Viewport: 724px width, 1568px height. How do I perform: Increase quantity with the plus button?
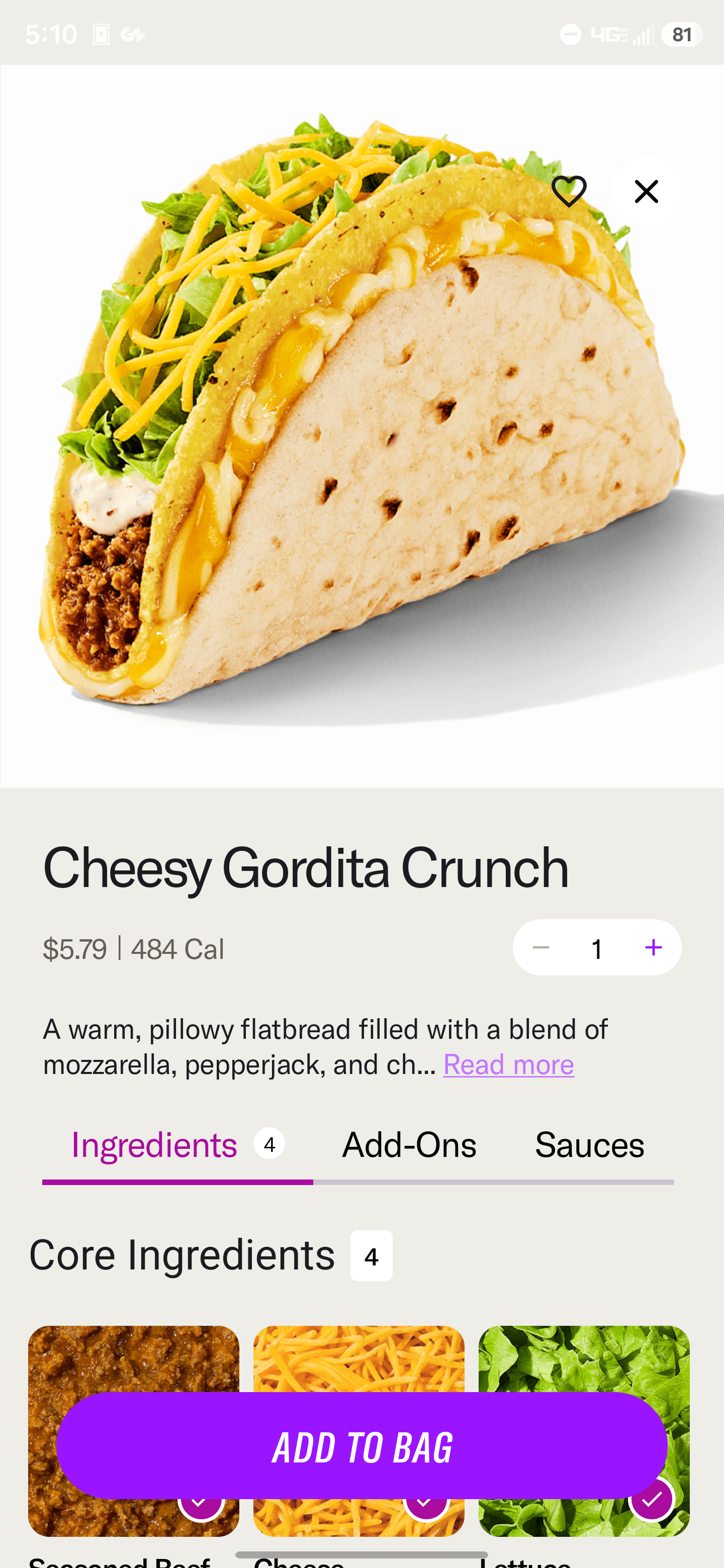[654, 947]
